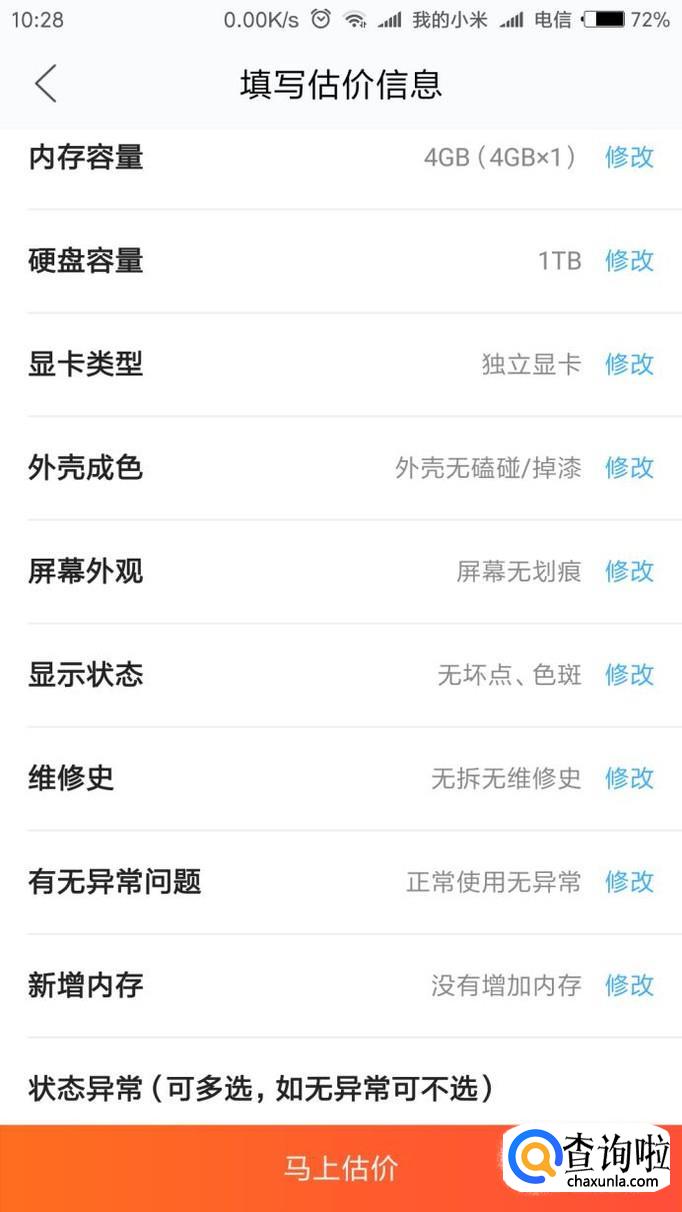Change 维修史 using 修改
The image size is (682, 1212).
(629, 778)
